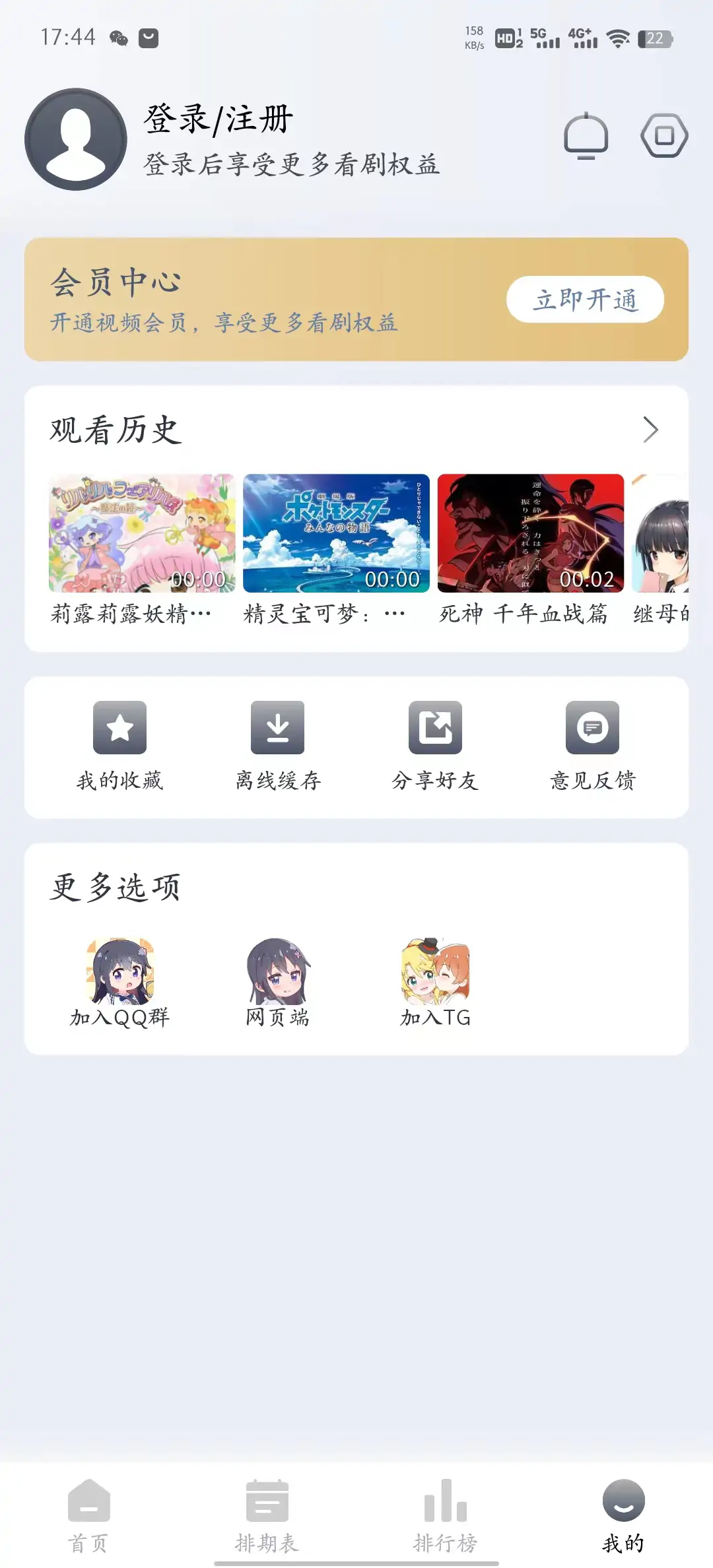Viewport: 713px width, 1568px height.
Task: Tap 立即开通 to open membership
Action: (585, 299)
